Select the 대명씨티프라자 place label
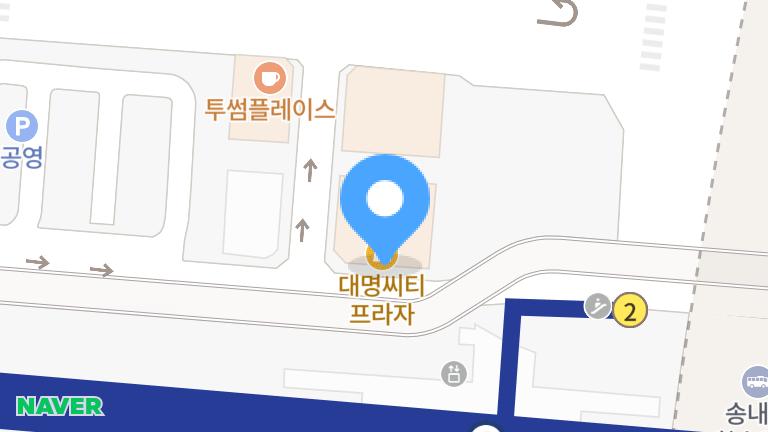The height and width of the screenshot is (432, 768). click(381, 300)
